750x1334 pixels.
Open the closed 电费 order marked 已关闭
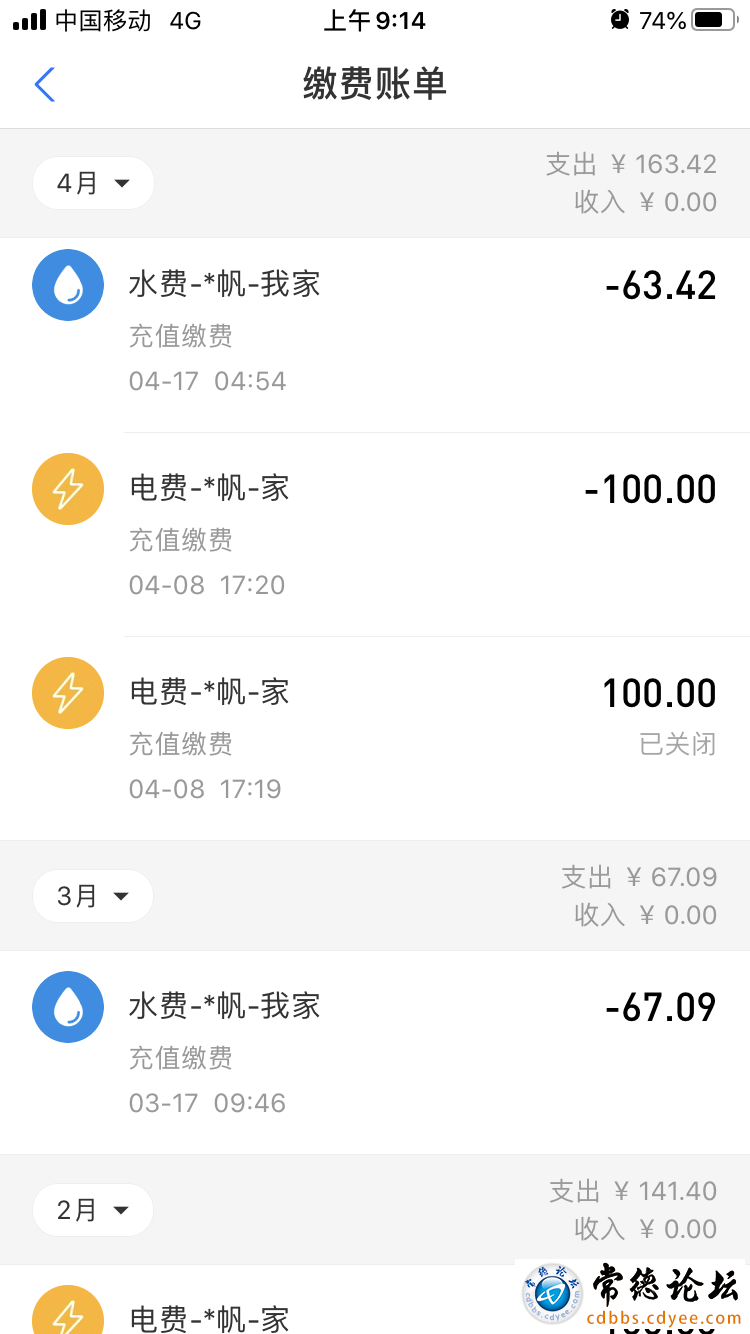click(375, 740)
